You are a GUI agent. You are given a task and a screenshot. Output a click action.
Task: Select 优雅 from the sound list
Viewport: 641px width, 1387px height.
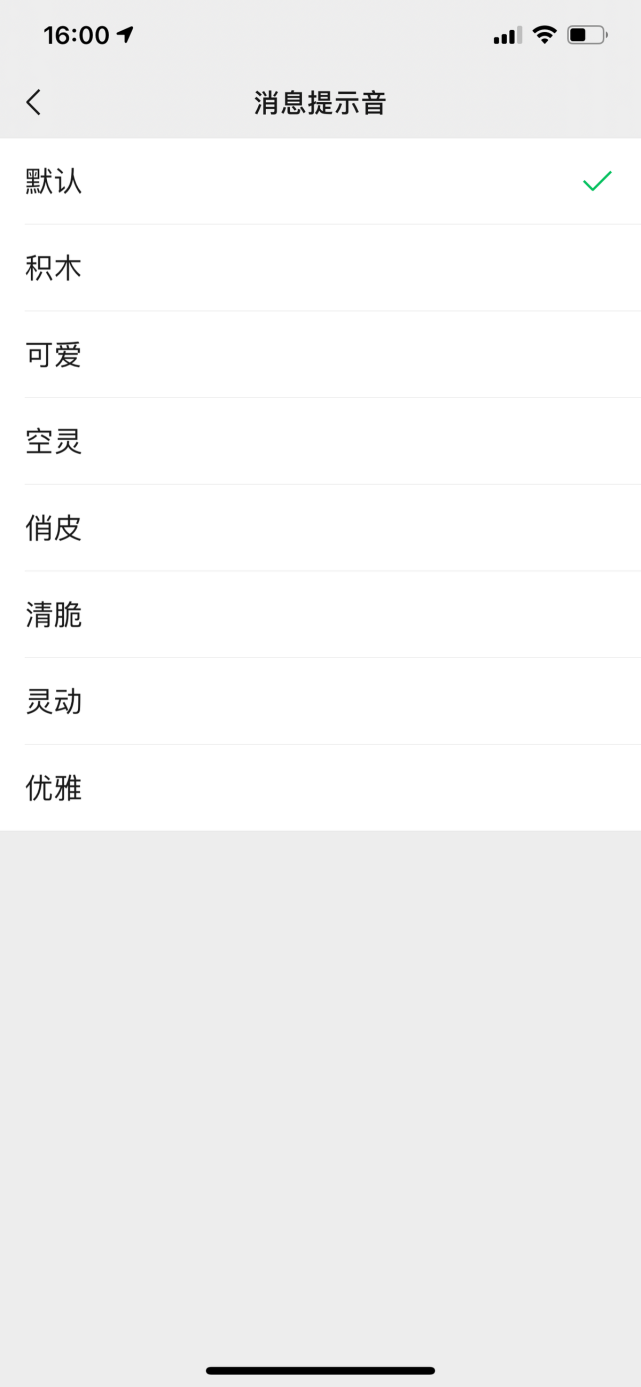pyautogui.click(x=320, y=788)
